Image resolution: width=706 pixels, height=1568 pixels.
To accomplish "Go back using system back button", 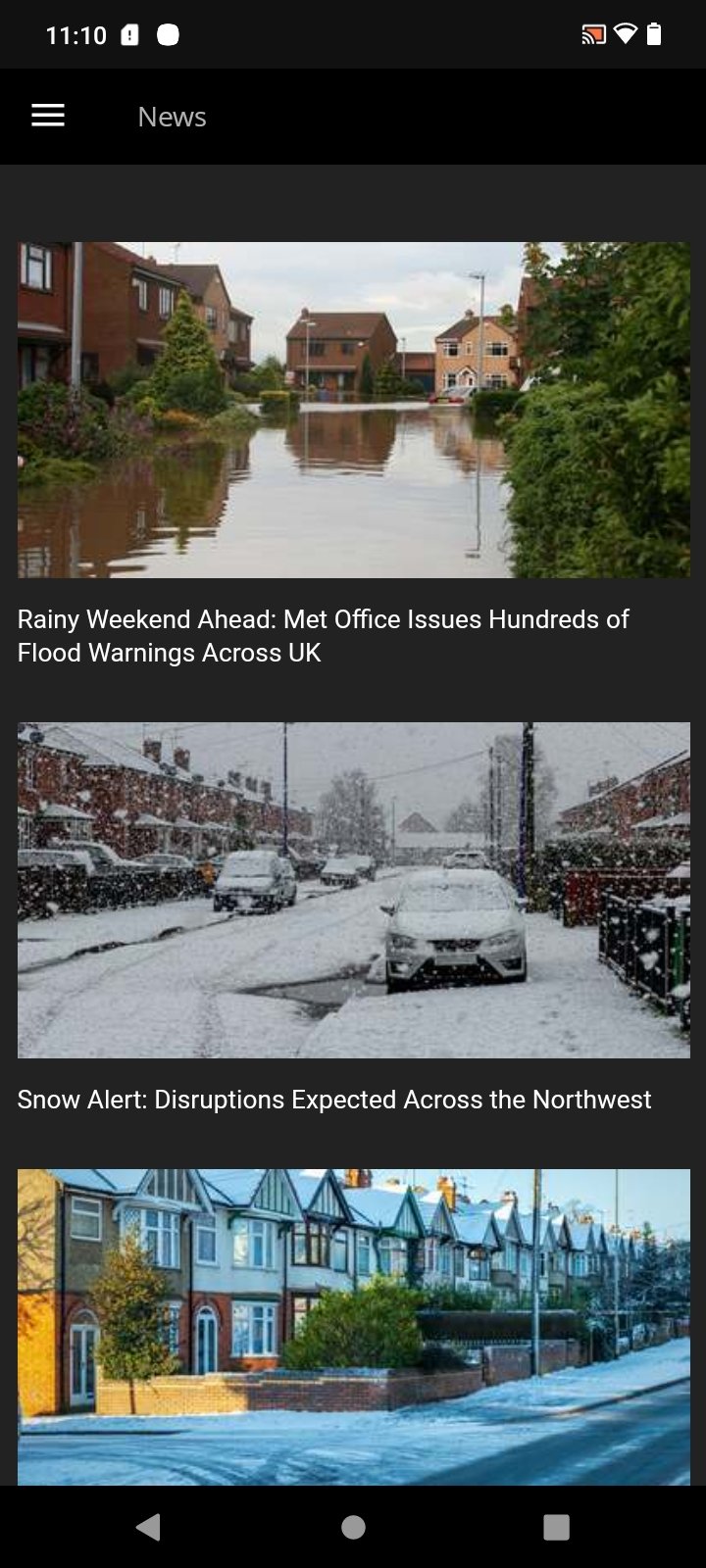I will (x=149, y=1527).
